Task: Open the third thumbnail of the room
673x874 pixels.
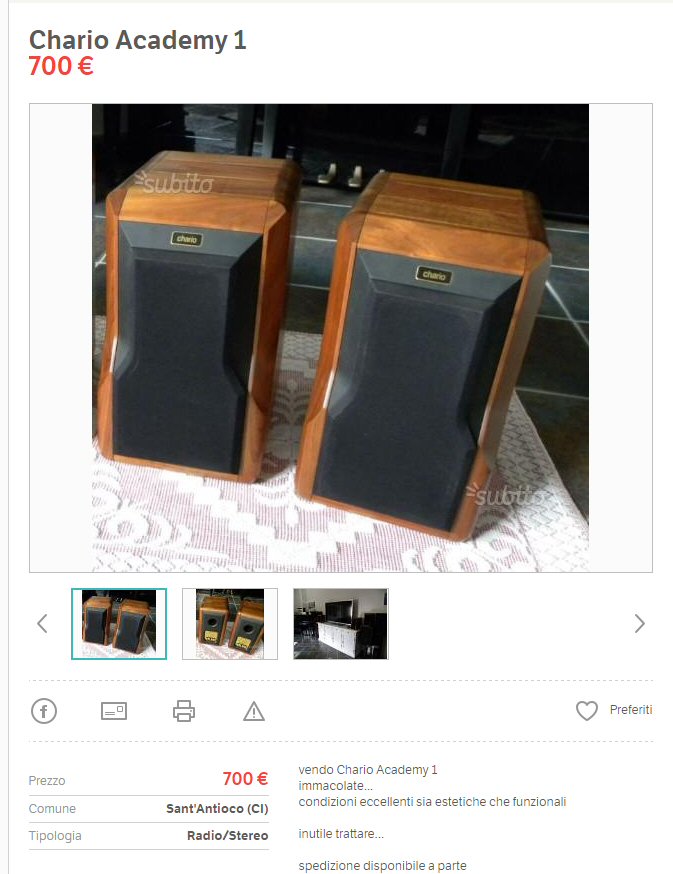Action: (340, 624)
